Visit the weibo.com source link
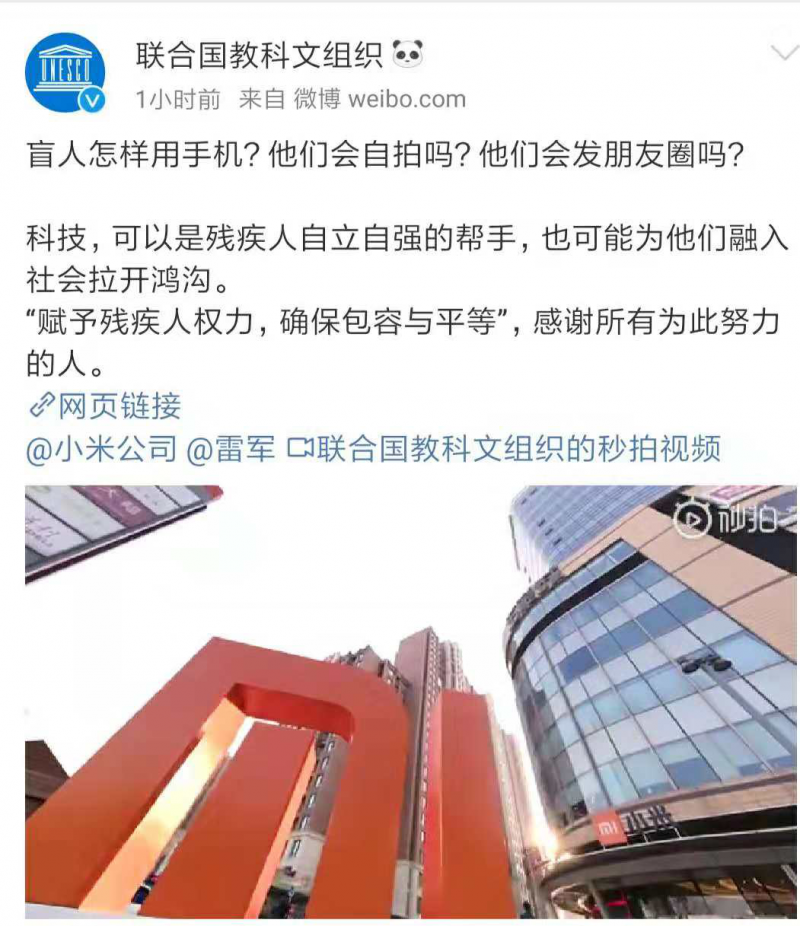Screen dimensions: 800x926 pyautogui.click(x=406, y=98)
